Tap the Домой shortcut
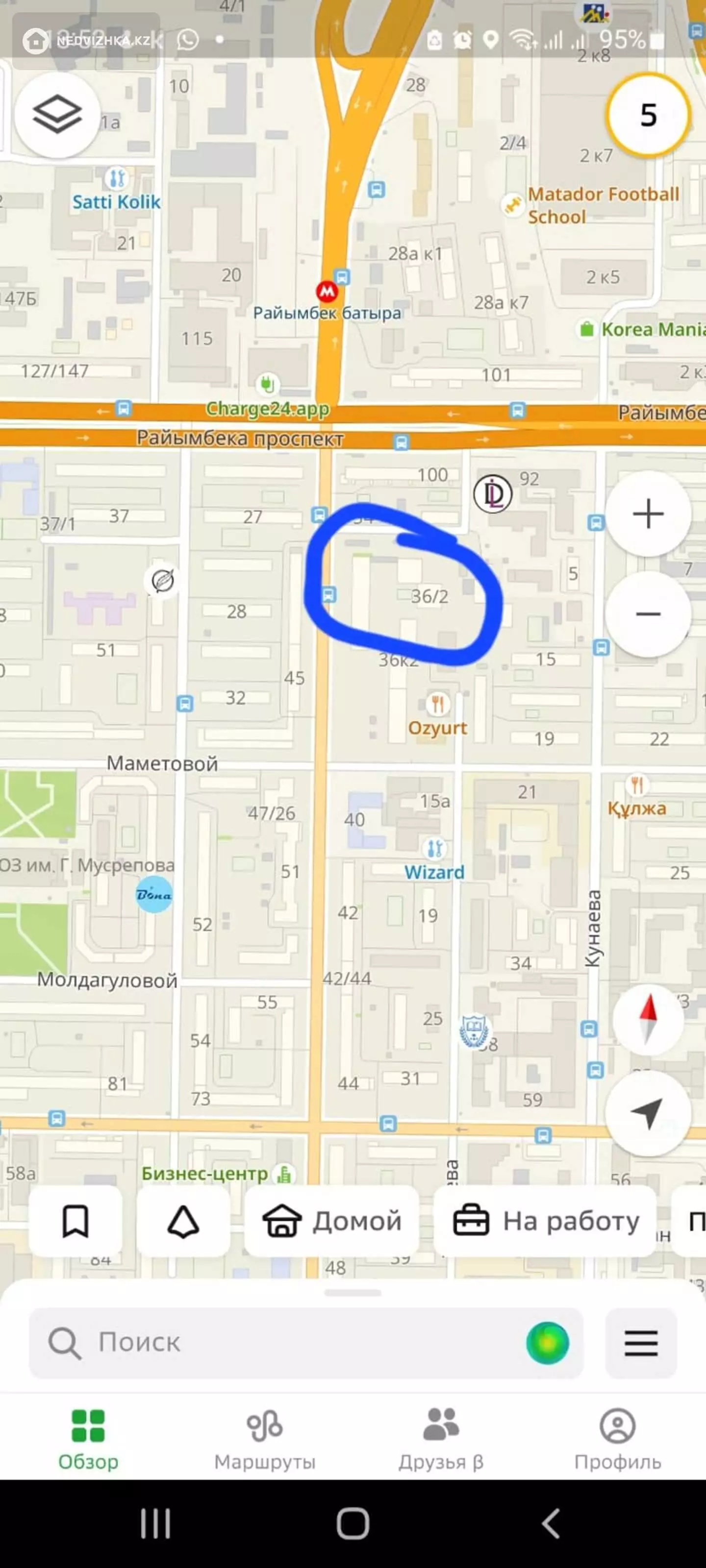The width and height of the screenshot is (706, 1568). 332,1221
